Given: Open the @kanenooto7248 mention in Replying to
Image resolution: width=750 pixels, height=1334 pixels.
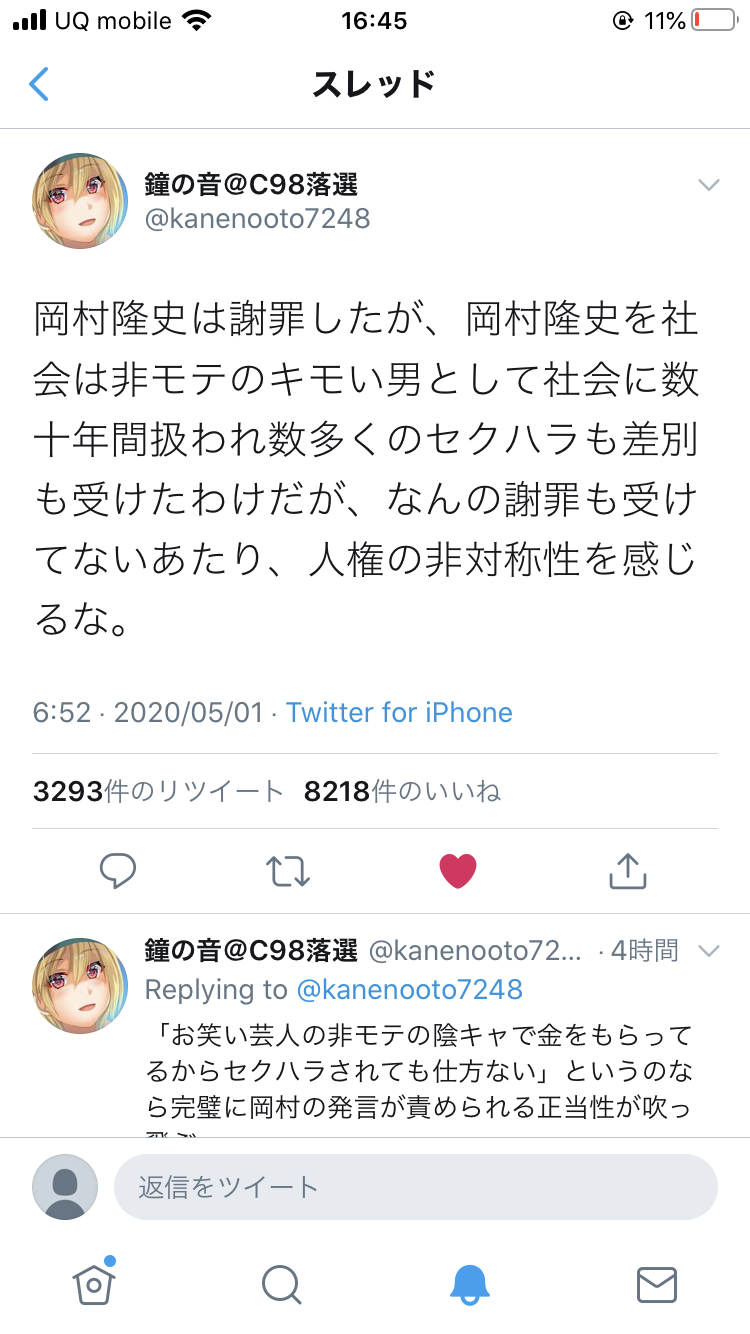Looking at the screenshot, I should click(x=409, y=990).
